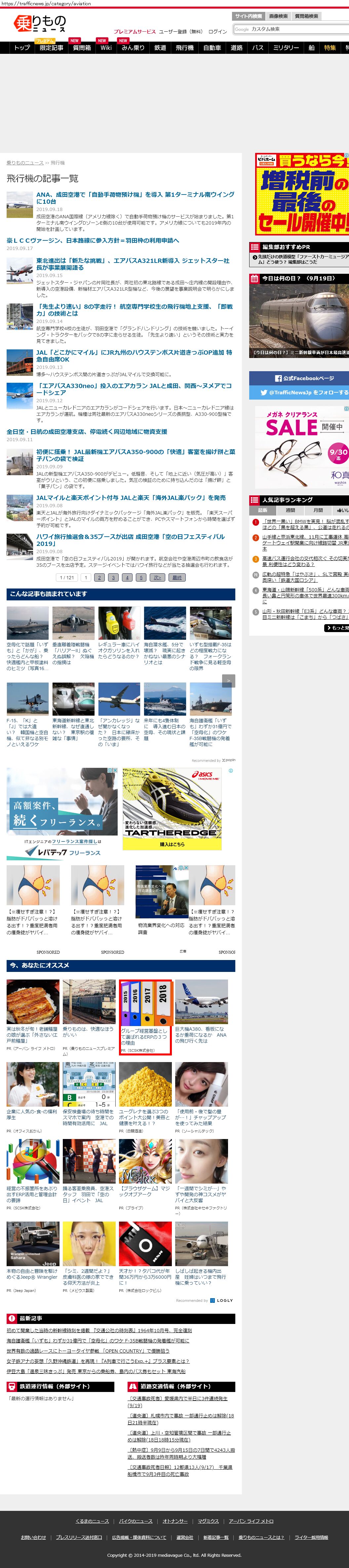Go to the ミリタリー category
Viewport: 349px width, 1568px height.
286,48
